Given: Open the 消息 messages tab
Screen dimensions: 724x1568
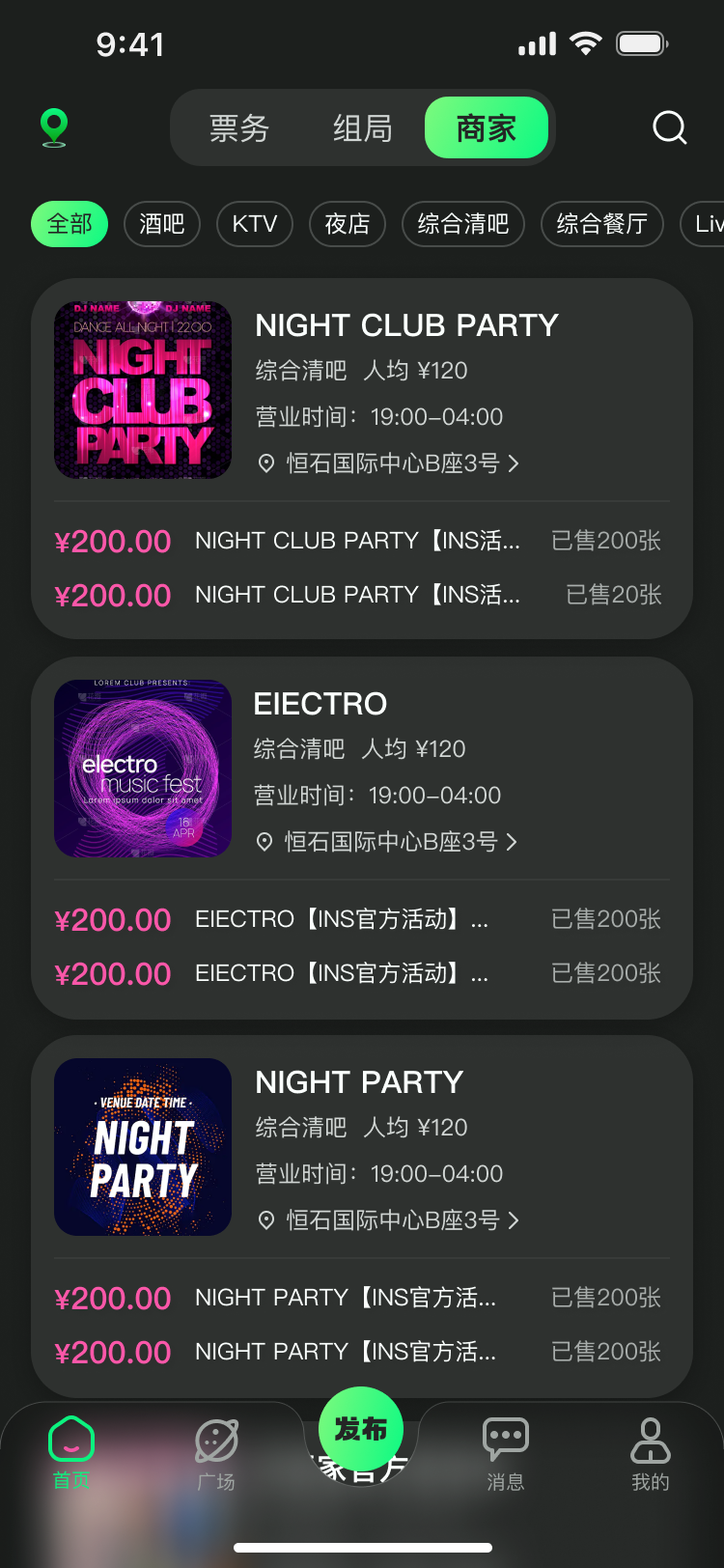Looking at the screenshot, I should (506, 1453).
